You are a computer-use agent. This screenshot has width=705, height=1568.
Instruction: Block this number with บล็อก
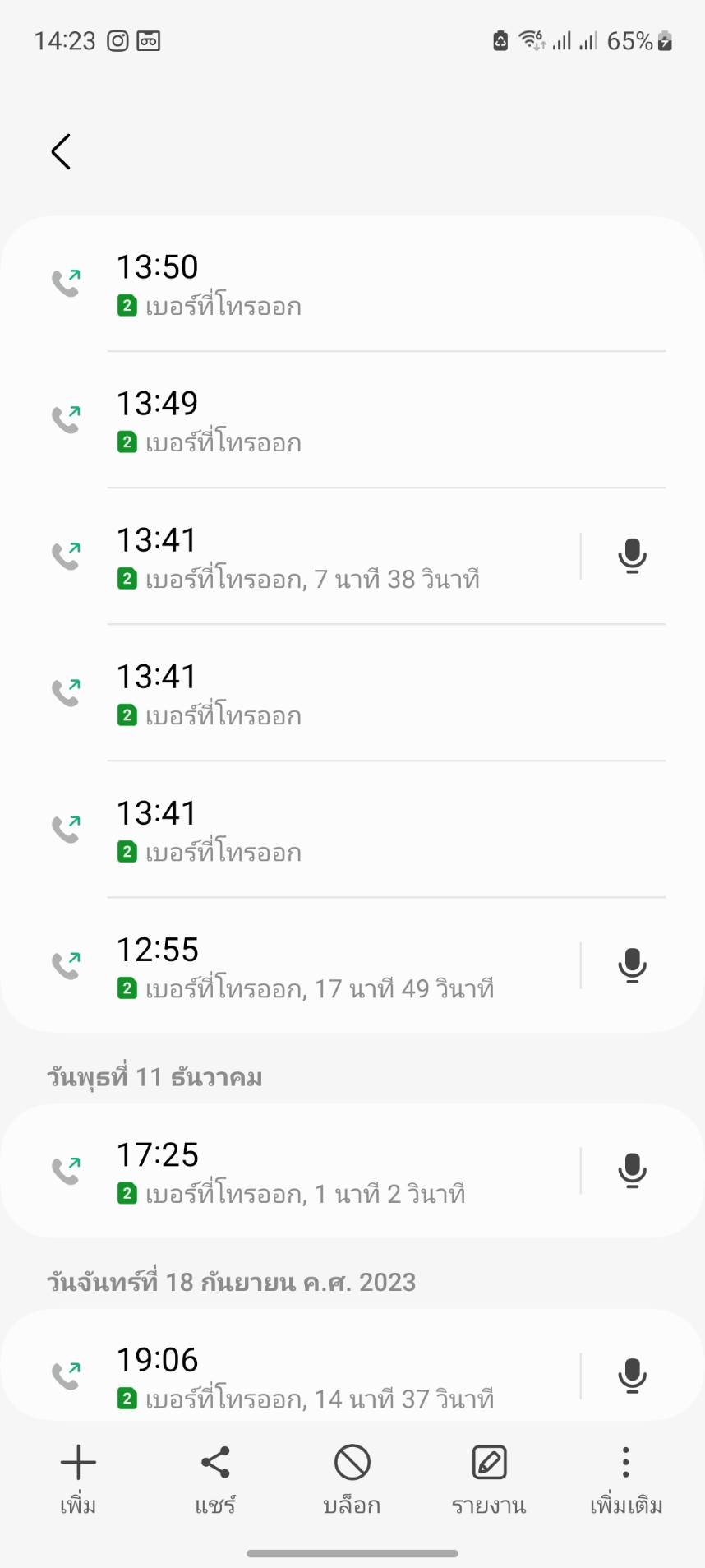tap(352, 1480)
